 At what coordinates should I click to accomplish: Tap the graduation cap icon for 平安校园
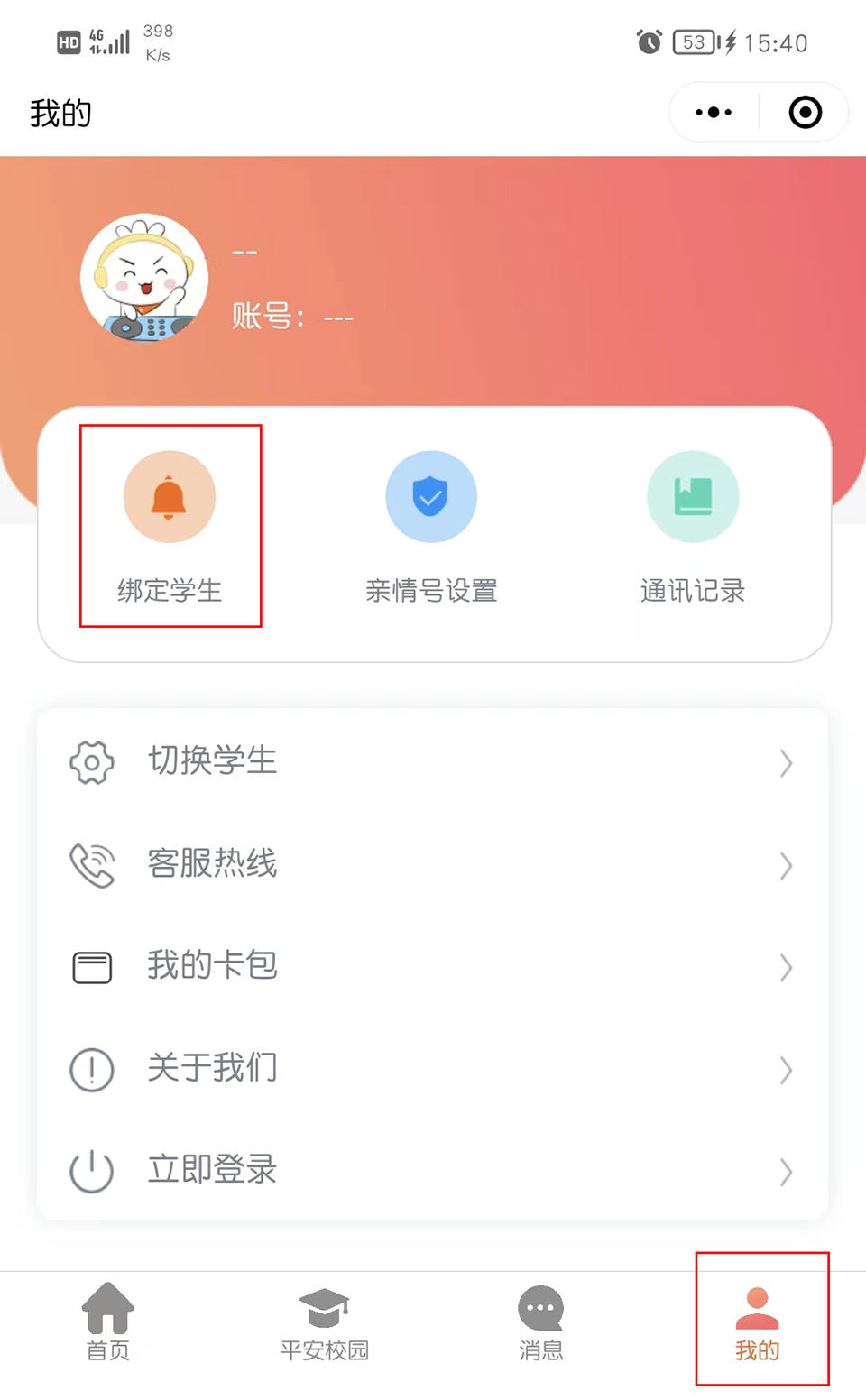(323, 1304)
